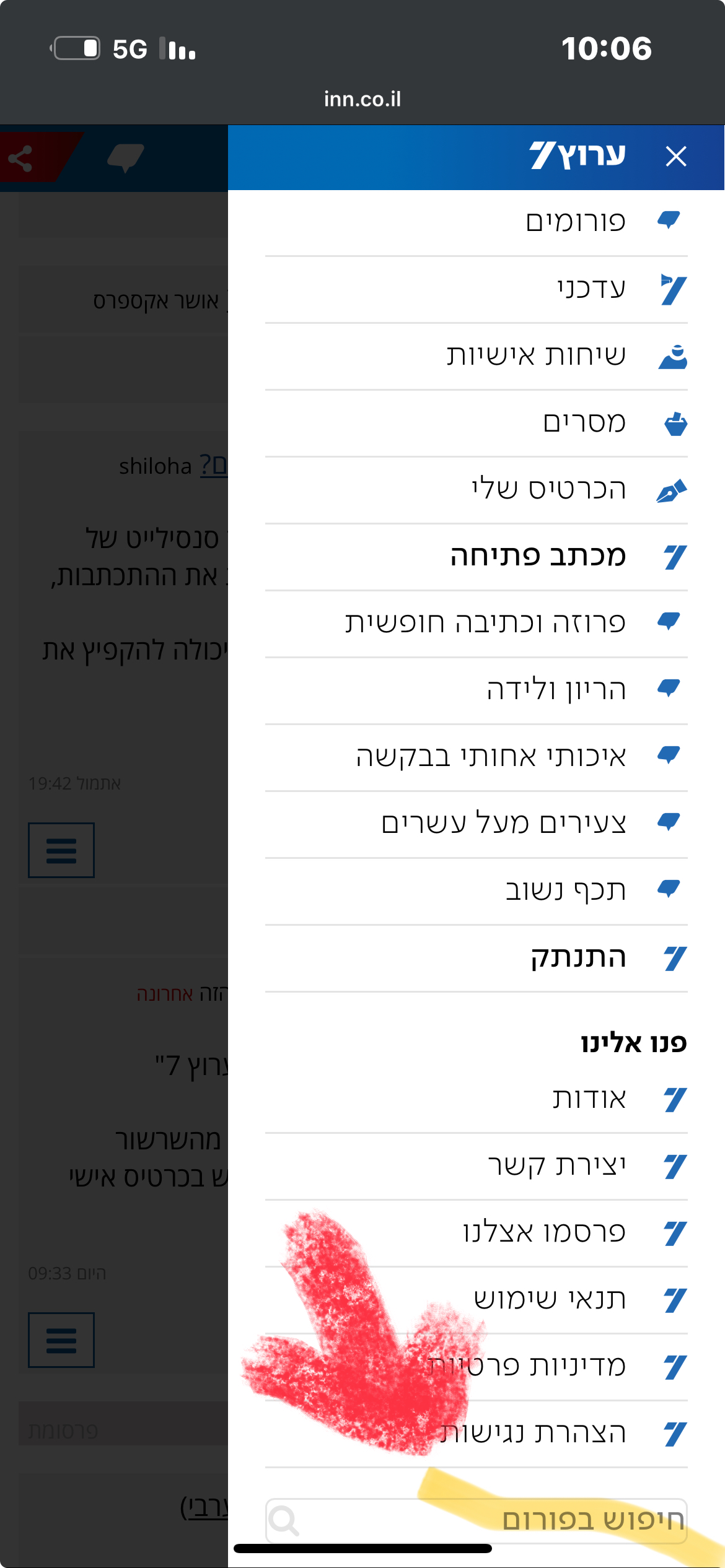The image size is (725, 1568).
Task: Open יצירת קשר contact page
Action: 556,1165
